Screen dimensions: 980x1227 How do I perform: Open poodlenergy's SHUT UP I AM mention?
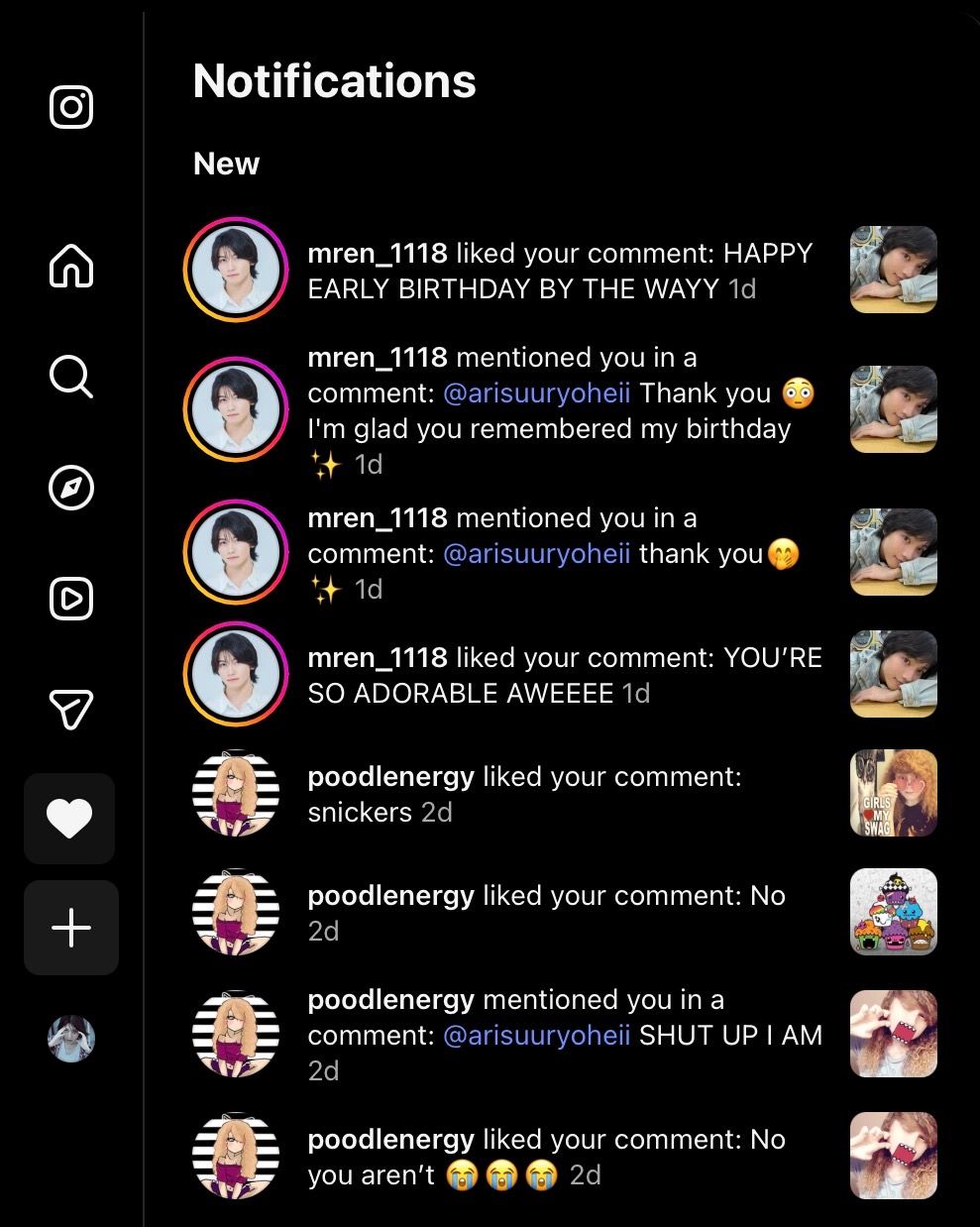click(565, 1035)
